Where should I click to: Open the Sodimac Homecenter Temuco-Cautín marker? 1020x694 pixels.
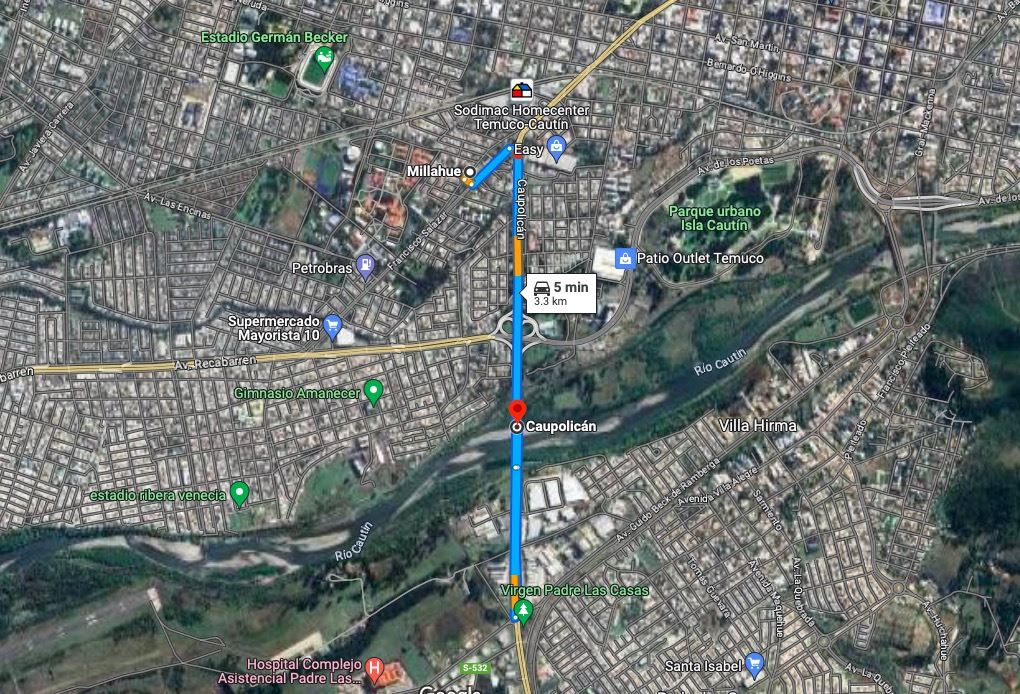520,88
